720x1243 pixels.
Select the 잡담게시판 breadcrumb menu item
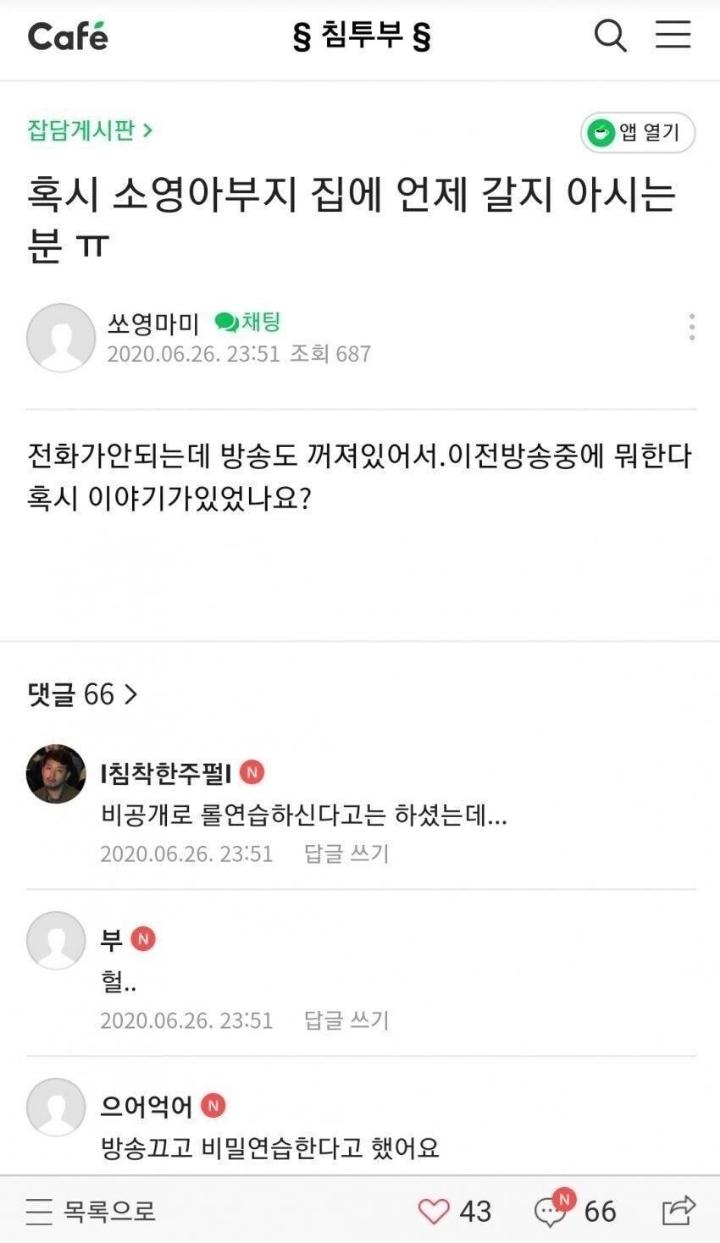tap(80, 131)
